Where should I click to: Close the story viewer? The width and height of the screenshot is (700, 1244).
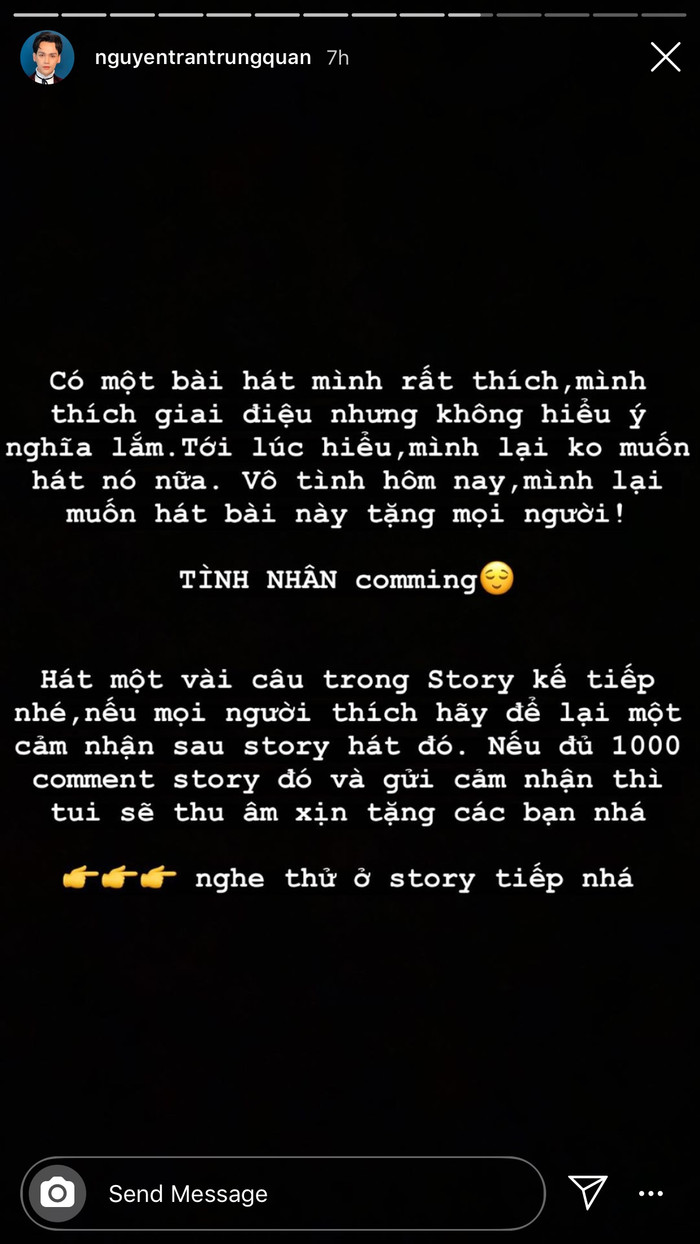[x=665, y=57]
